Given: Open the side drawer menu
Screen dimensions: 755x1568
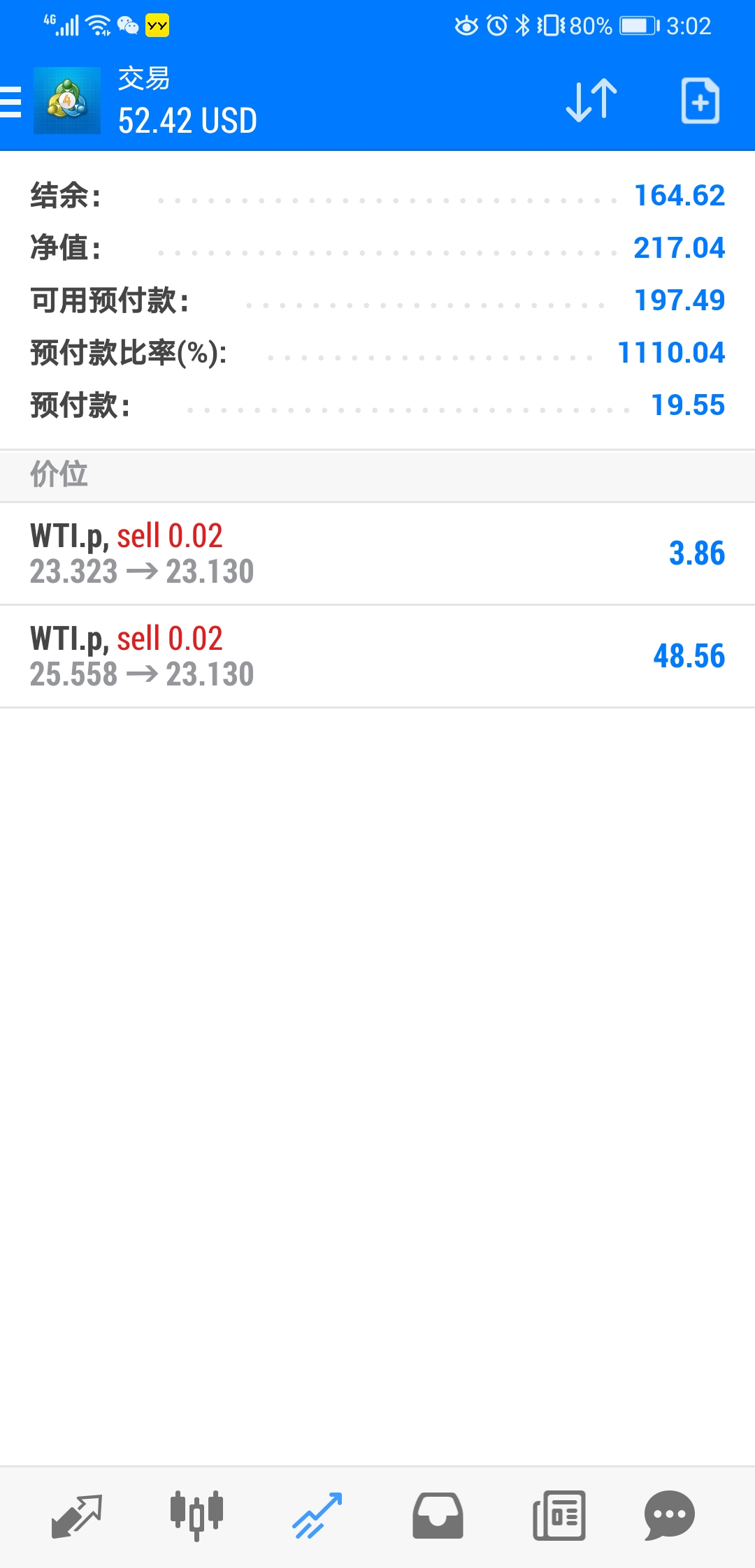Looking at the screenshot, I should 10,102.
